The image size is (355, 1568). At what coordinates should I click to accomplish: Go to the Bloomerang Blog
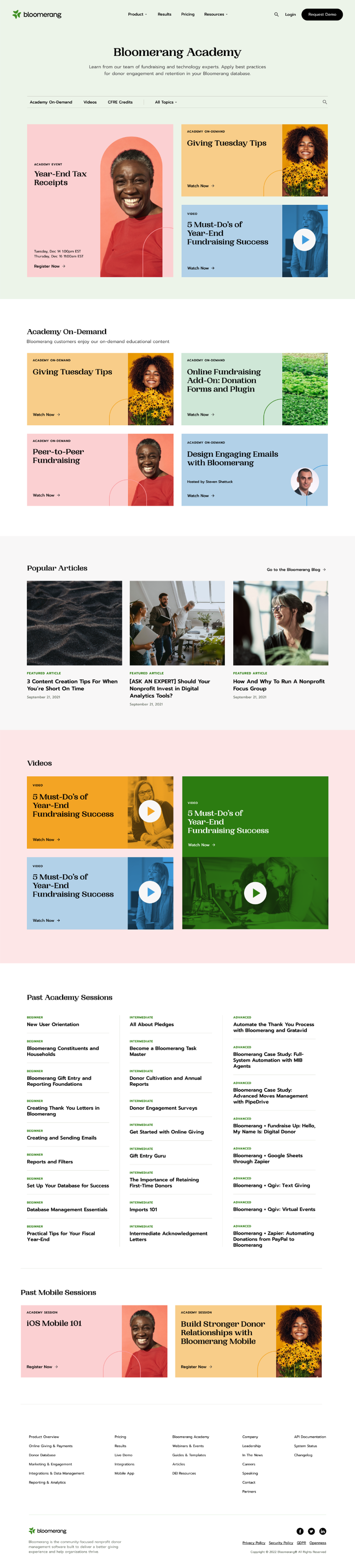point(296,570)
